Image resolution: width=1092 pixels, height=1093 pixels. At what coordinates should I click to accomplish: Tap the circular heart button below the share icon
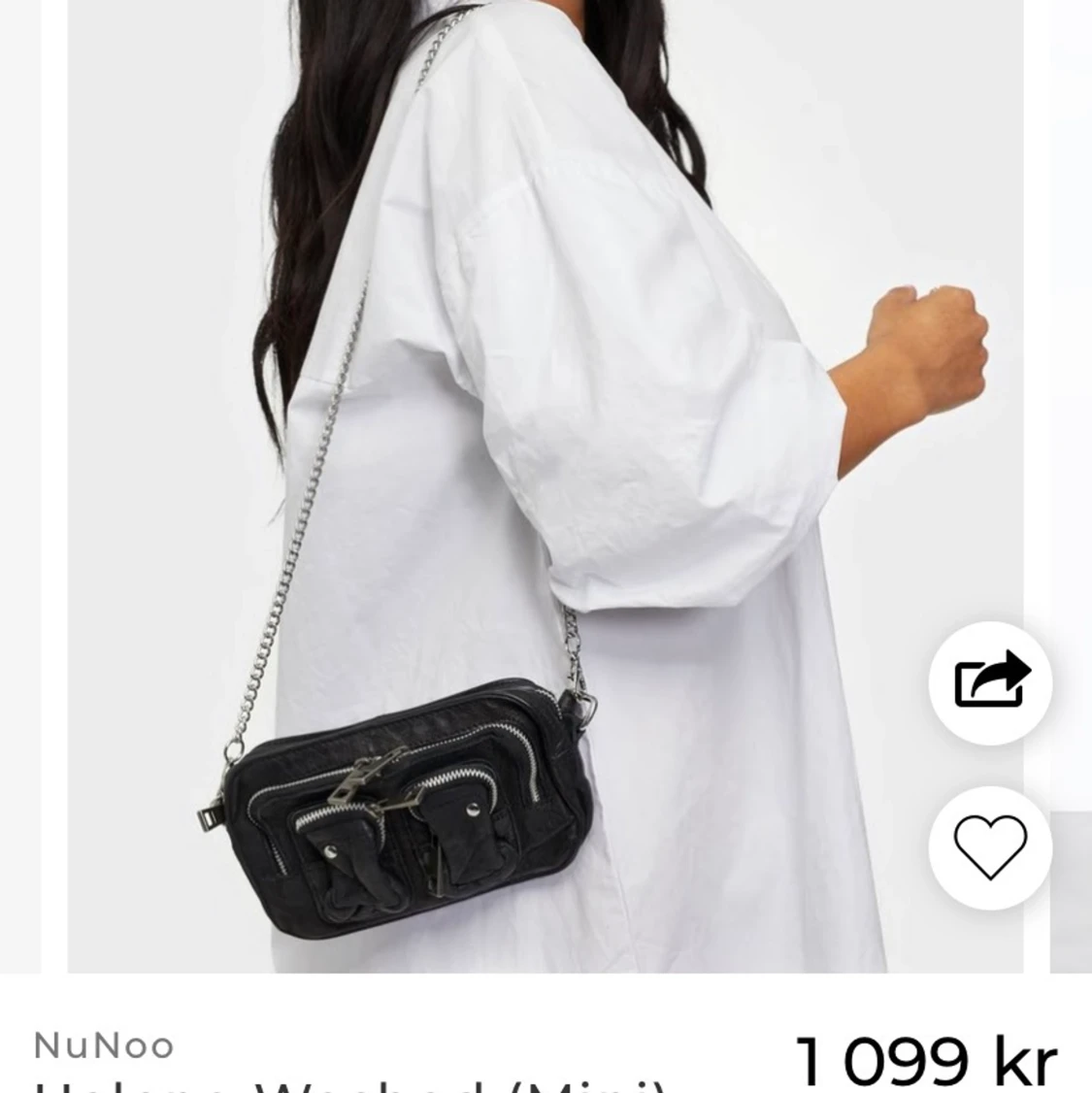(991, 847)
